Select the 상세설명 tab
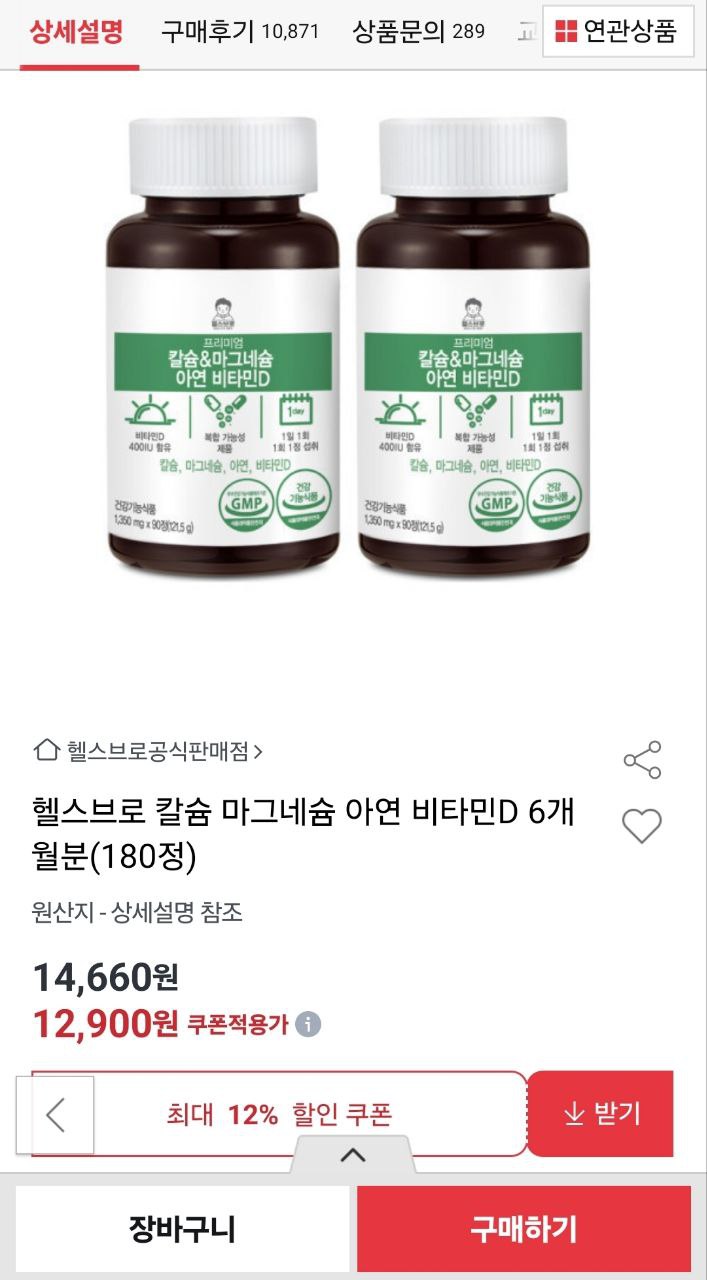Viewport: 707px width, 1280px height. point(76,31)
